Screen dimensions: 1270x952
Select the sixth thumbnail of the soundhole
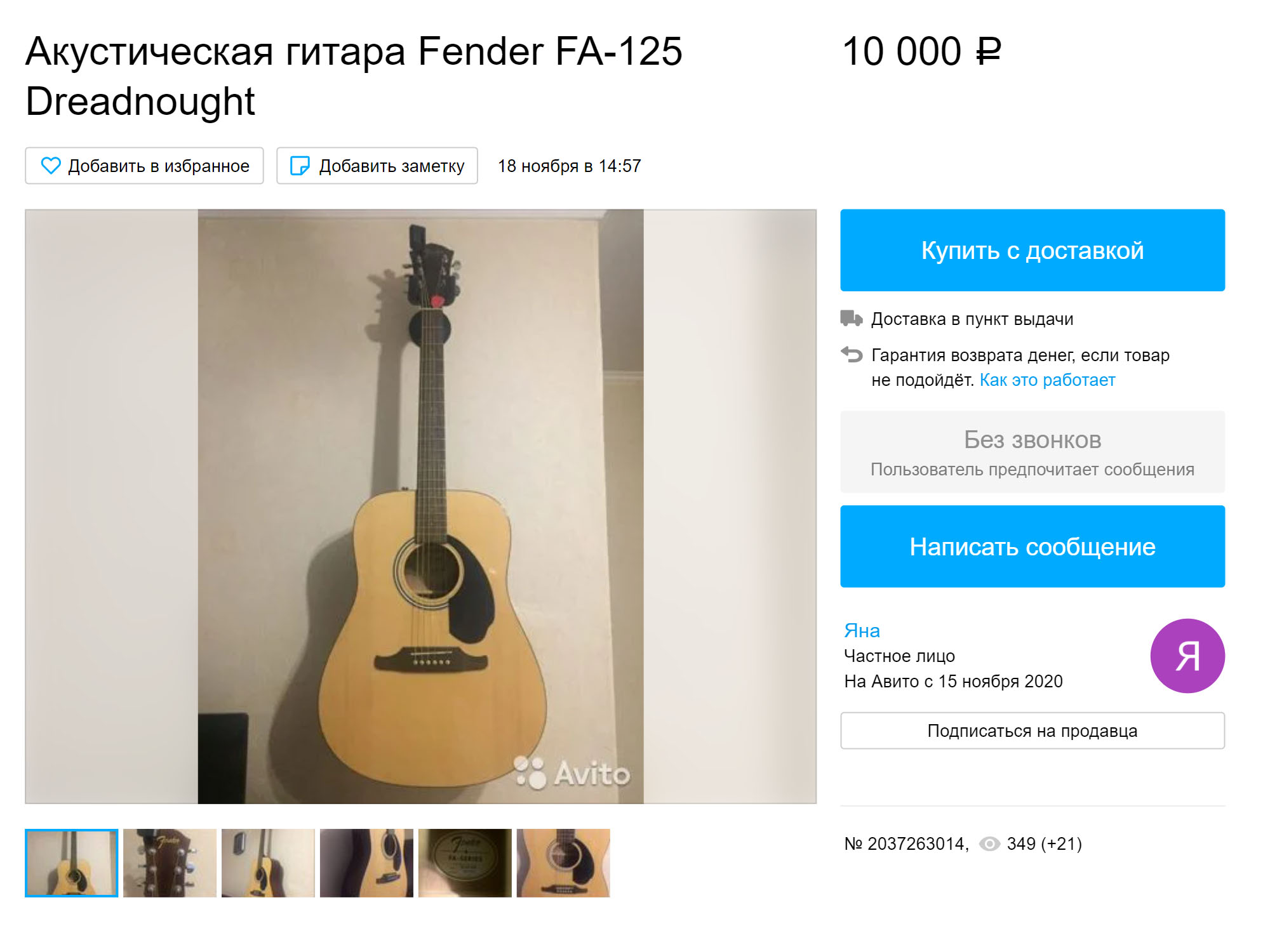click(563, 863)
